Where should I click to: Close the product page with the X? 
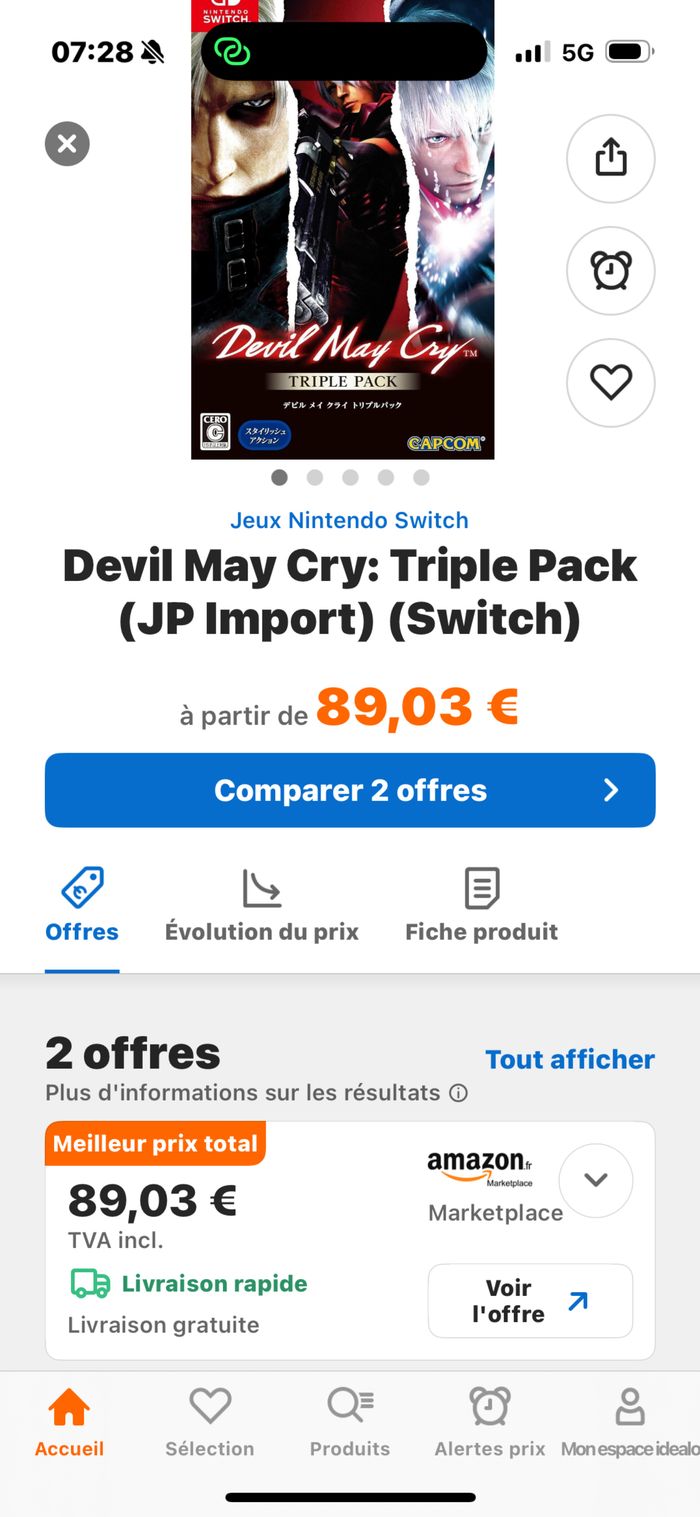click(x=67, y=144)
